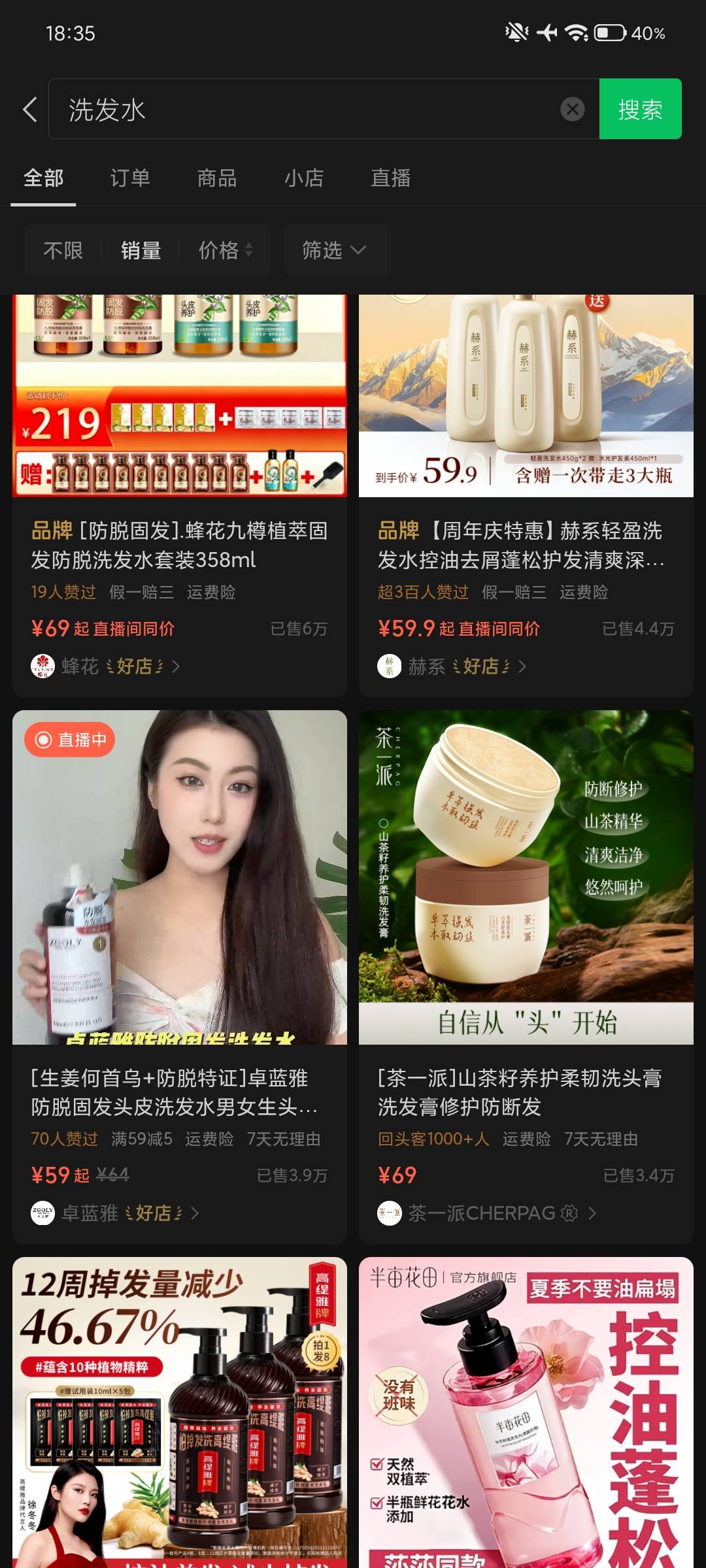
Task: Go back using the arrow icon
Action: [x=30, y=109]
